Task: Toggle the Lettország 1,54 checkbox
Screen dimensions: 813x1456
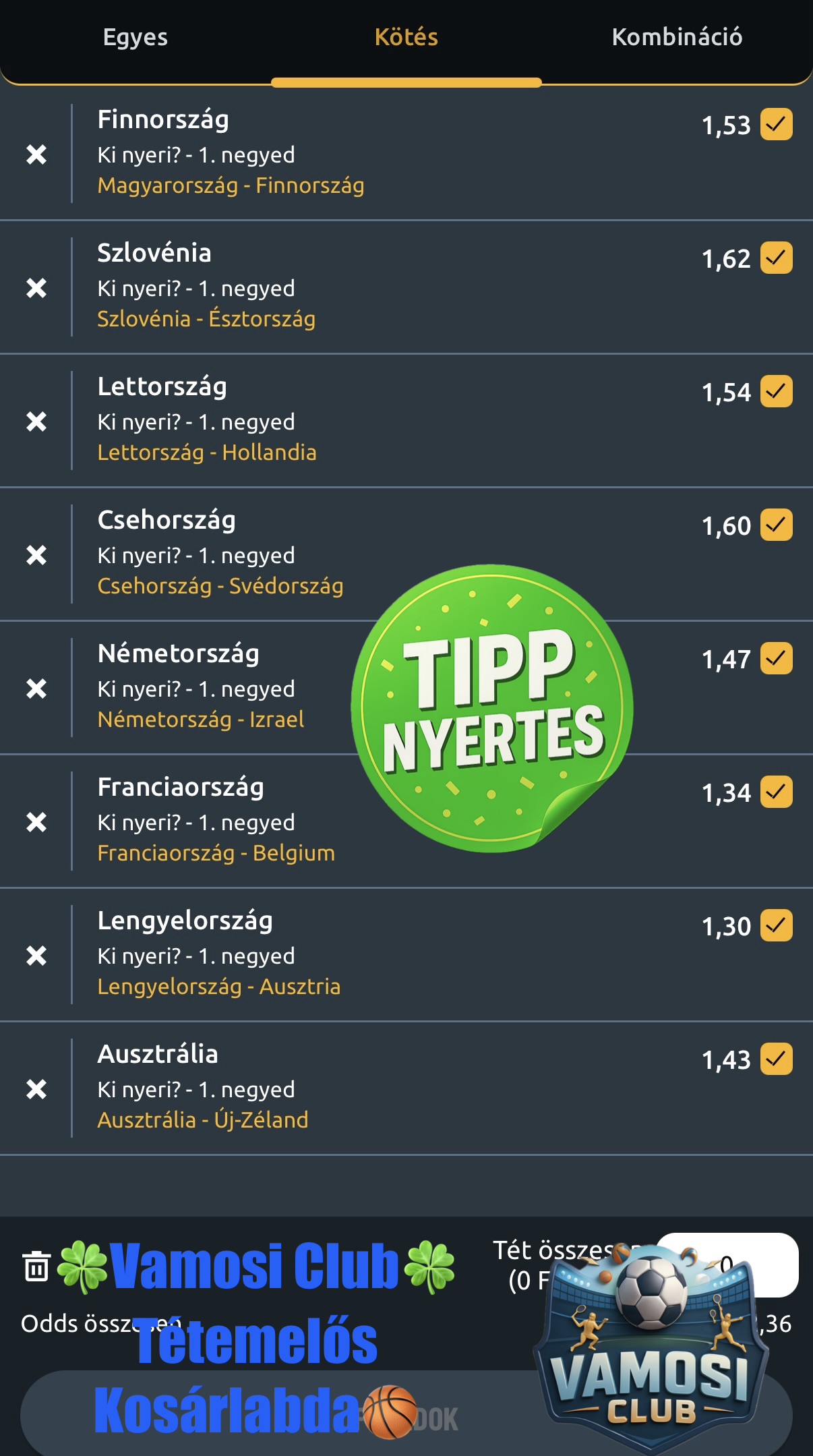Action: coord(776,392)
